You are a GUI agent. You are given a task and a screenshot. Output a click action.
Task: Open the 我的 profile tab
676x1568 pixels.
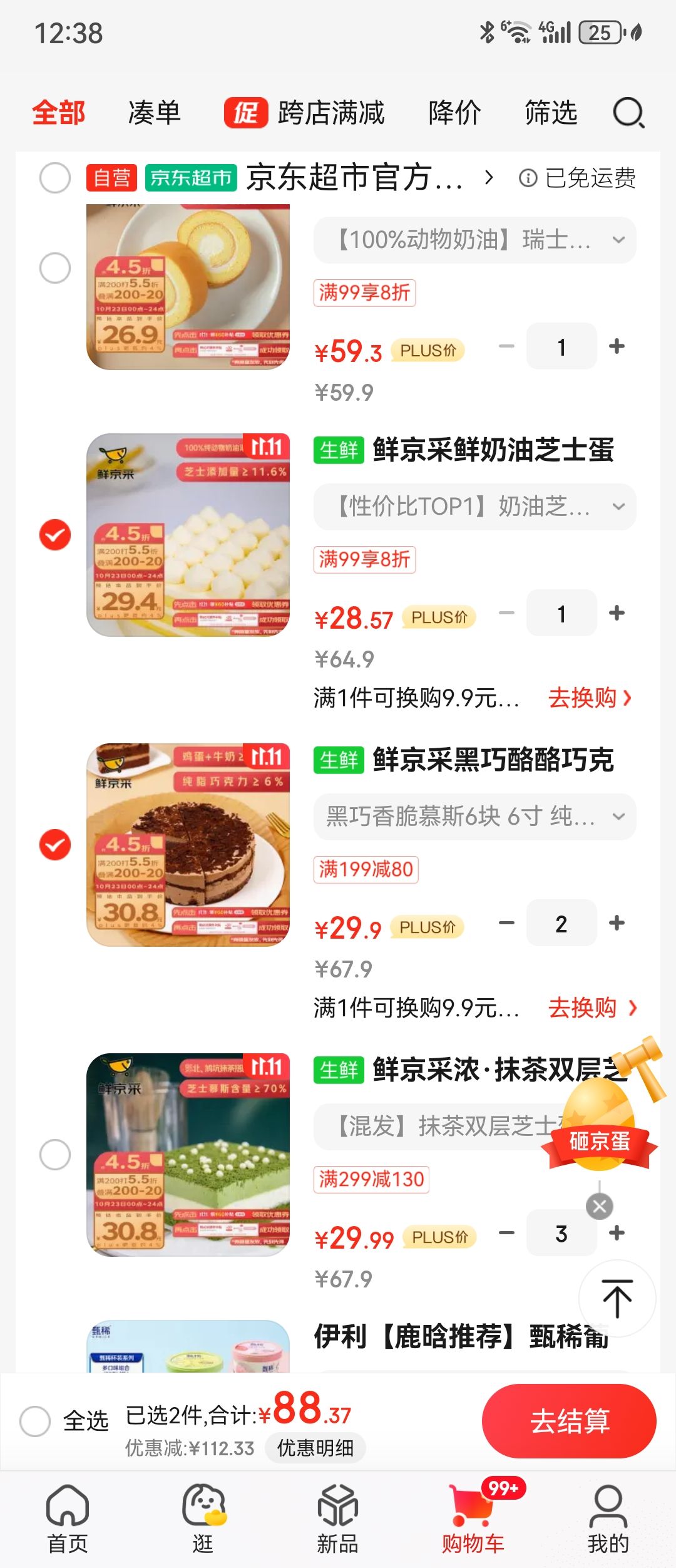(608, 1519)
